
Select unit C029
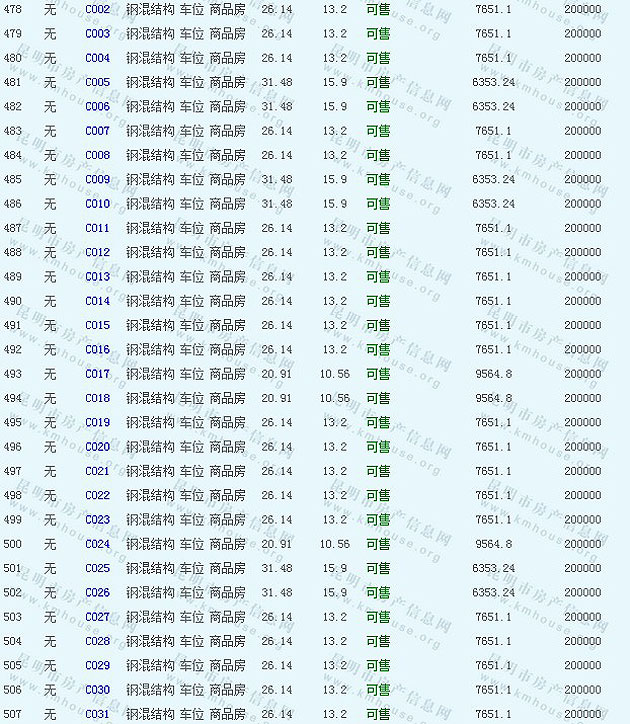[97, 666]
